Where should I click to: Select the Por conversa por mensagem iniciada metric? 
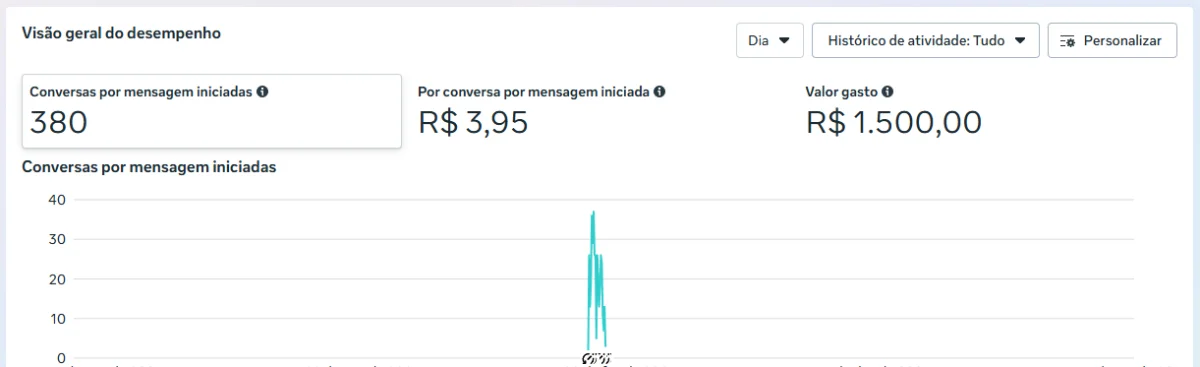tap(600, 111)
